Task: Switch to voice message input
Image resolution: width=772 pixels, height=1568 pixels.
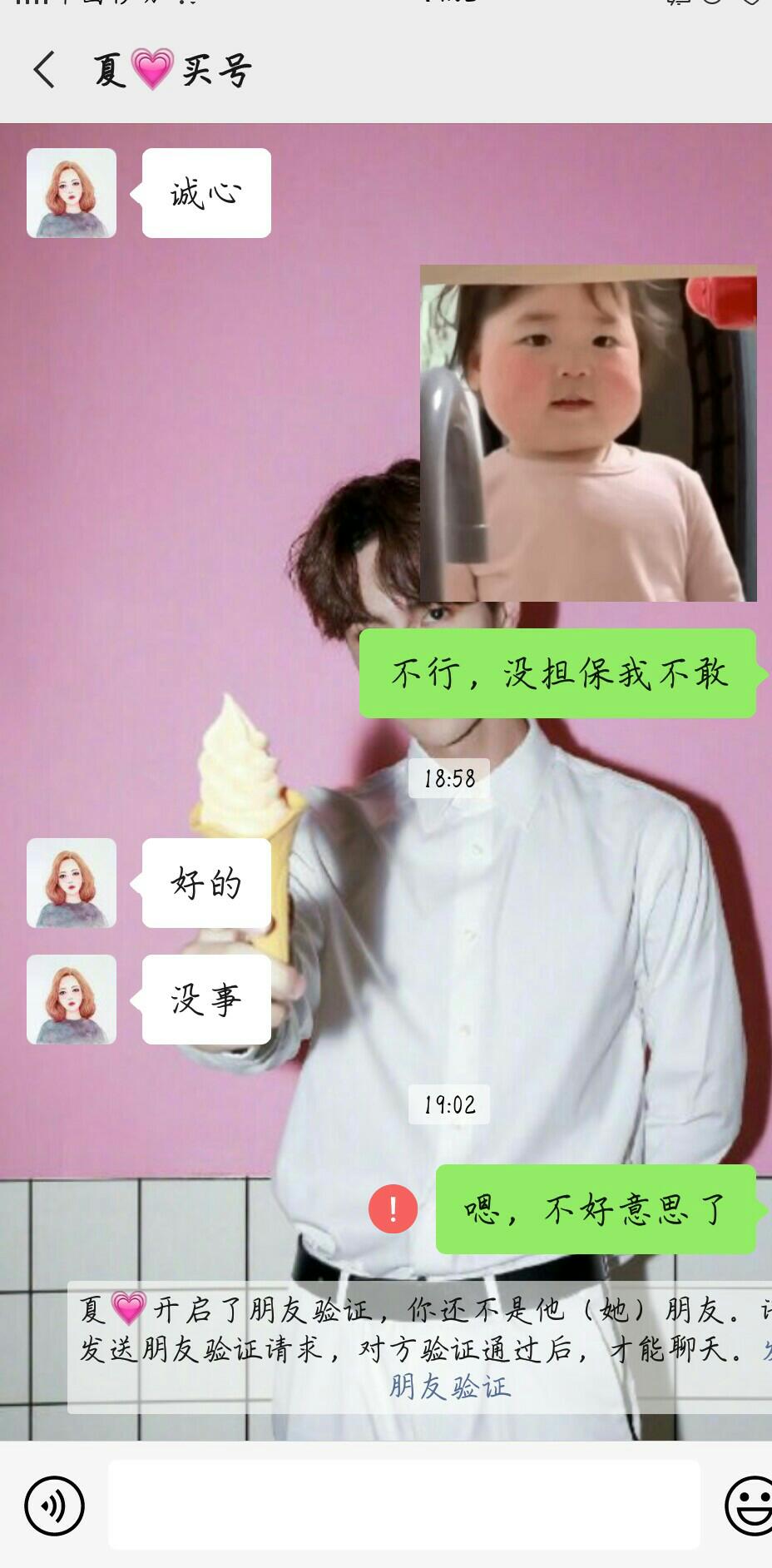Action: 55,1505
